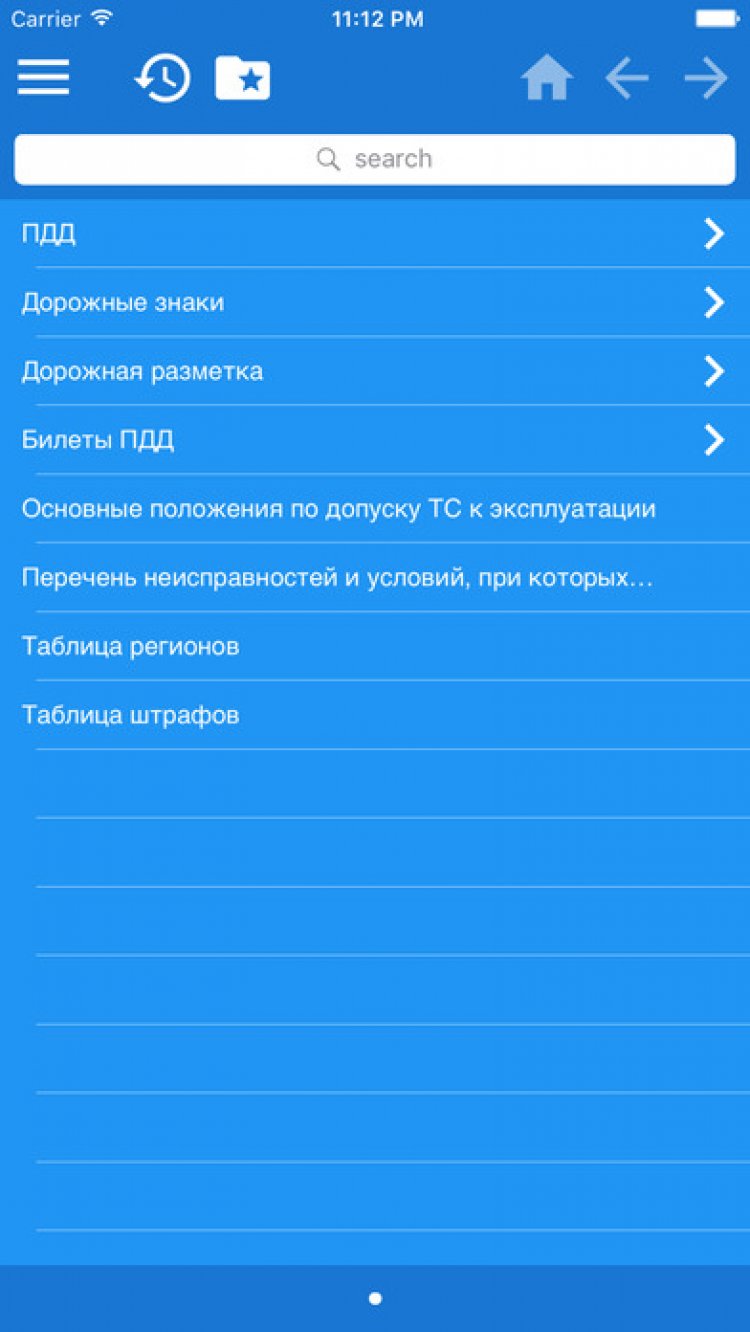The height and width of the screenshot is (1332, 750).
Task: Open the favorites folder
Action: click(x=243, y=78)
